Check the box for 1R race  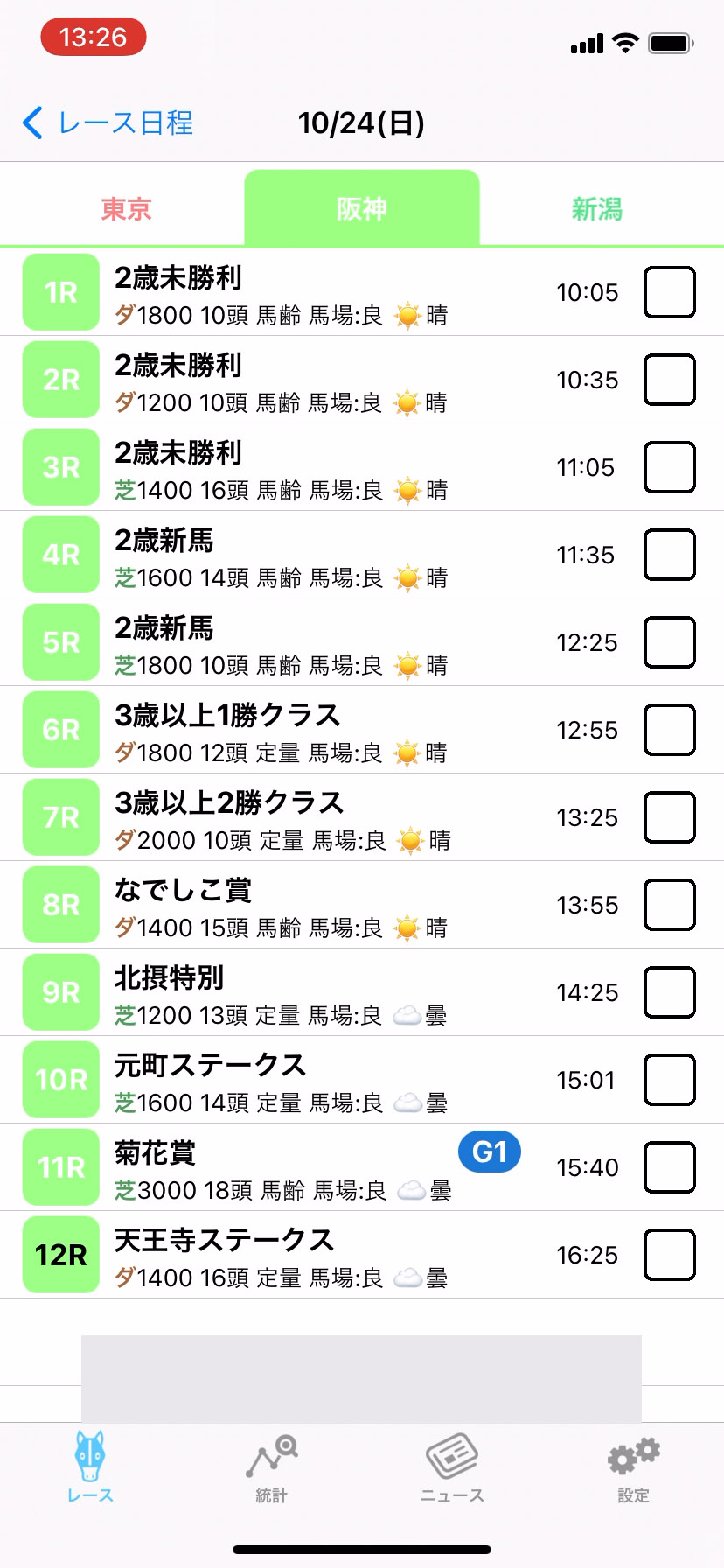coord(670,292)
